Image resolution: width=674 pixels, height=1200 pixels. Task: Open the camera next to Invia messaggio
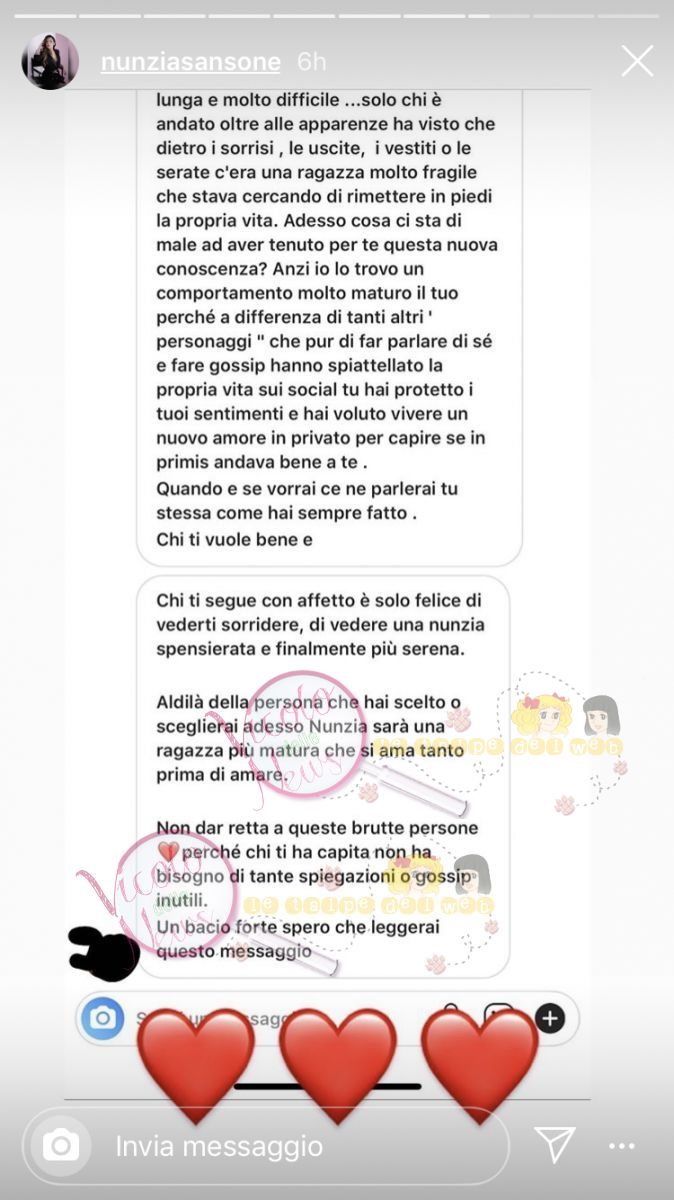[x=61, y=1145]
